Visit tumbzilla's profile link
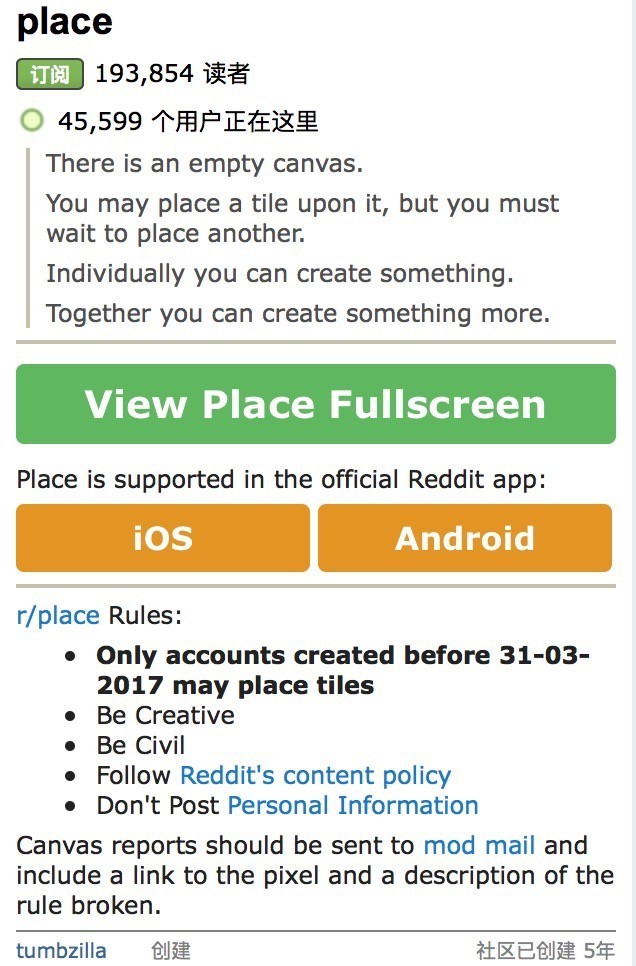The width and height of the screenshot is (636, 966). [x=62, y=949]
